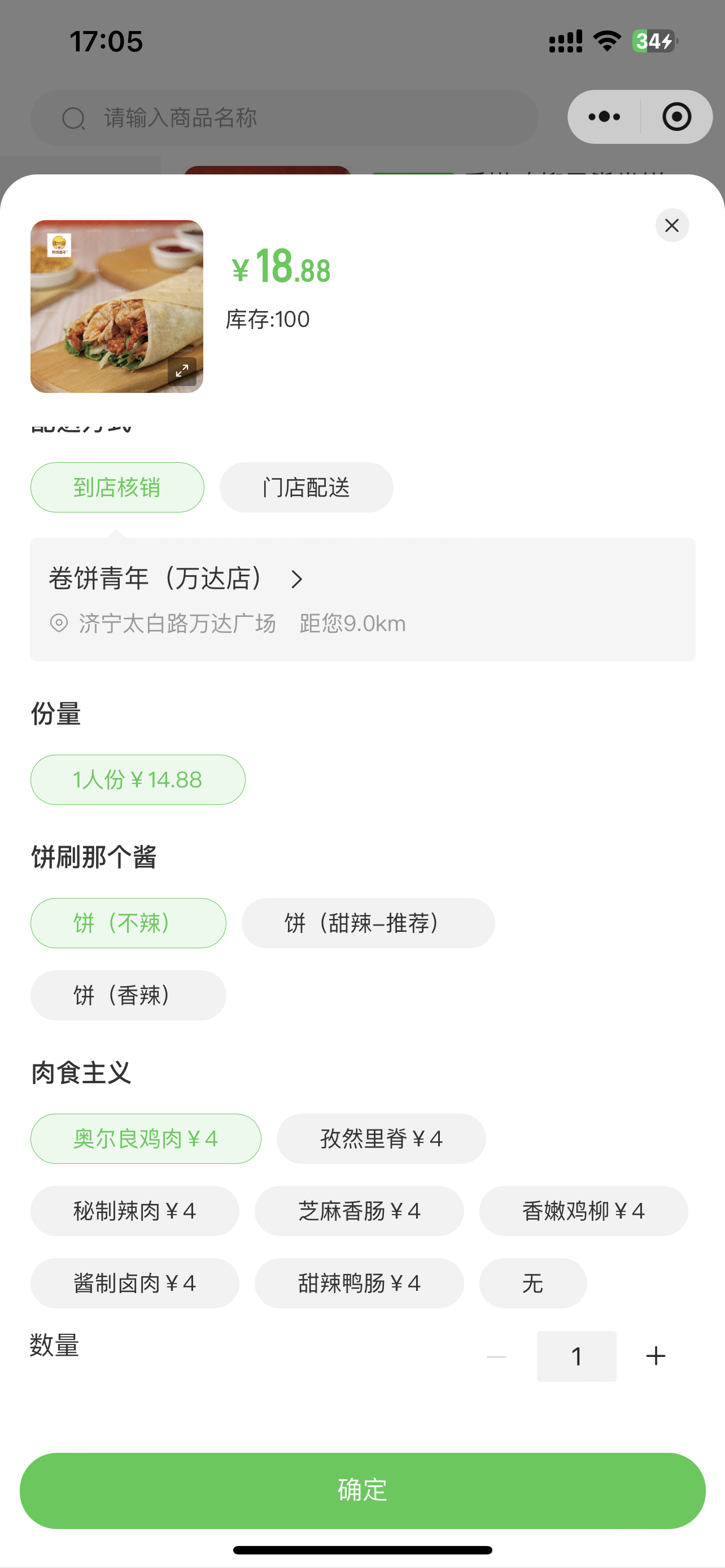Image resolution: width=725 pixels, height=1568 pixels.
Task: Choose 饼（甜辣-推荐）sauce option
Action: pos(368,923)
